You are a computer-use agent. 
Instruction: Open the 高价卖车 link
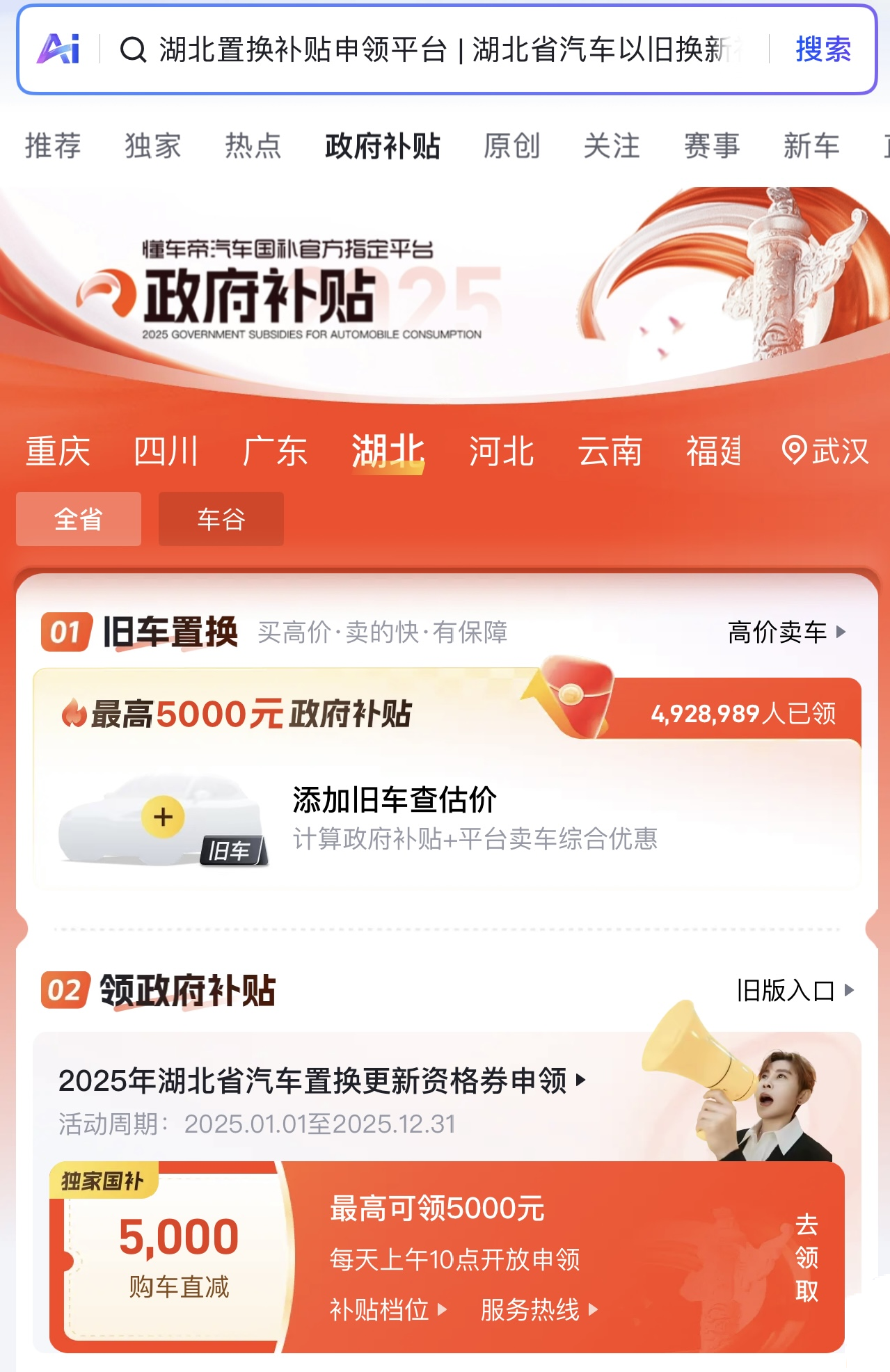click(x=786, y=632)
